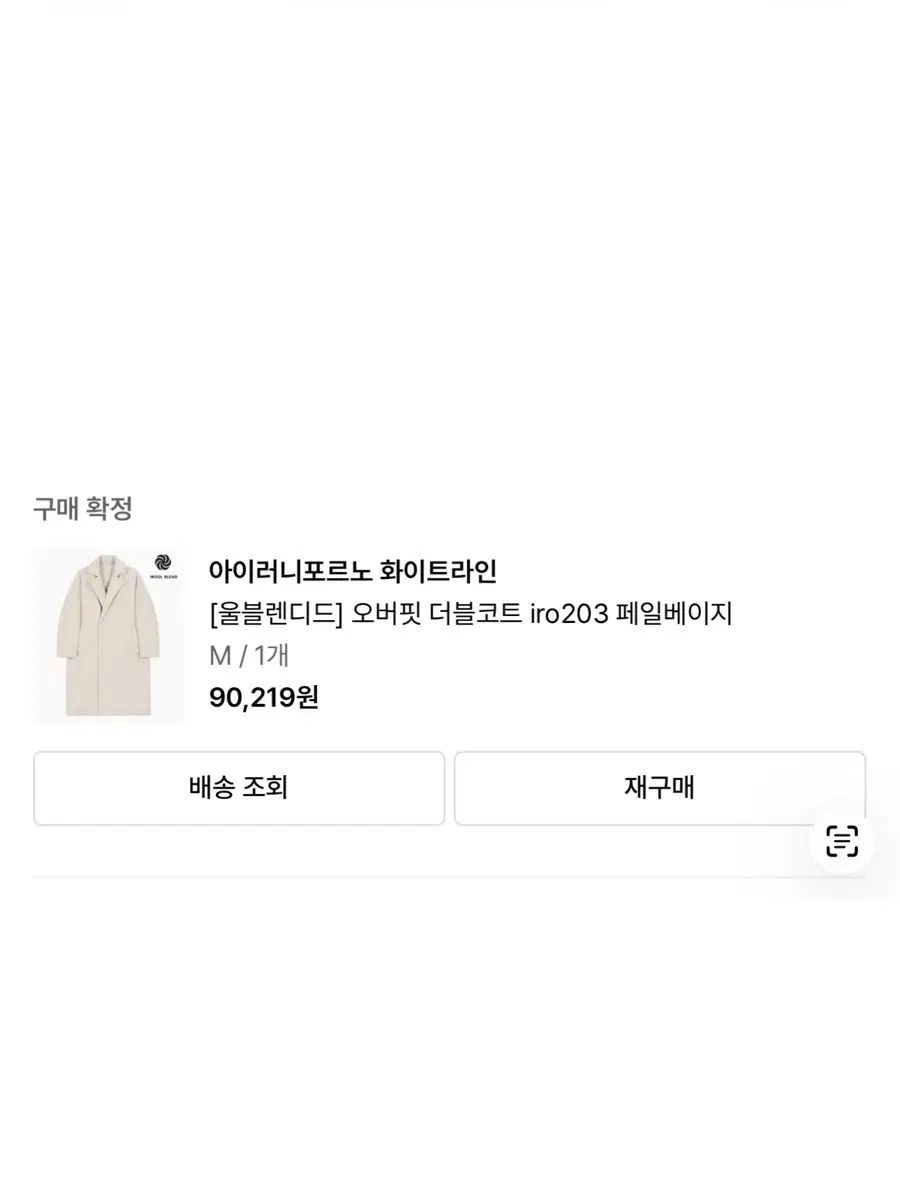
Task: Reorder with the 재구매 button
Action: pyautogui.click(x=659, y=788)
